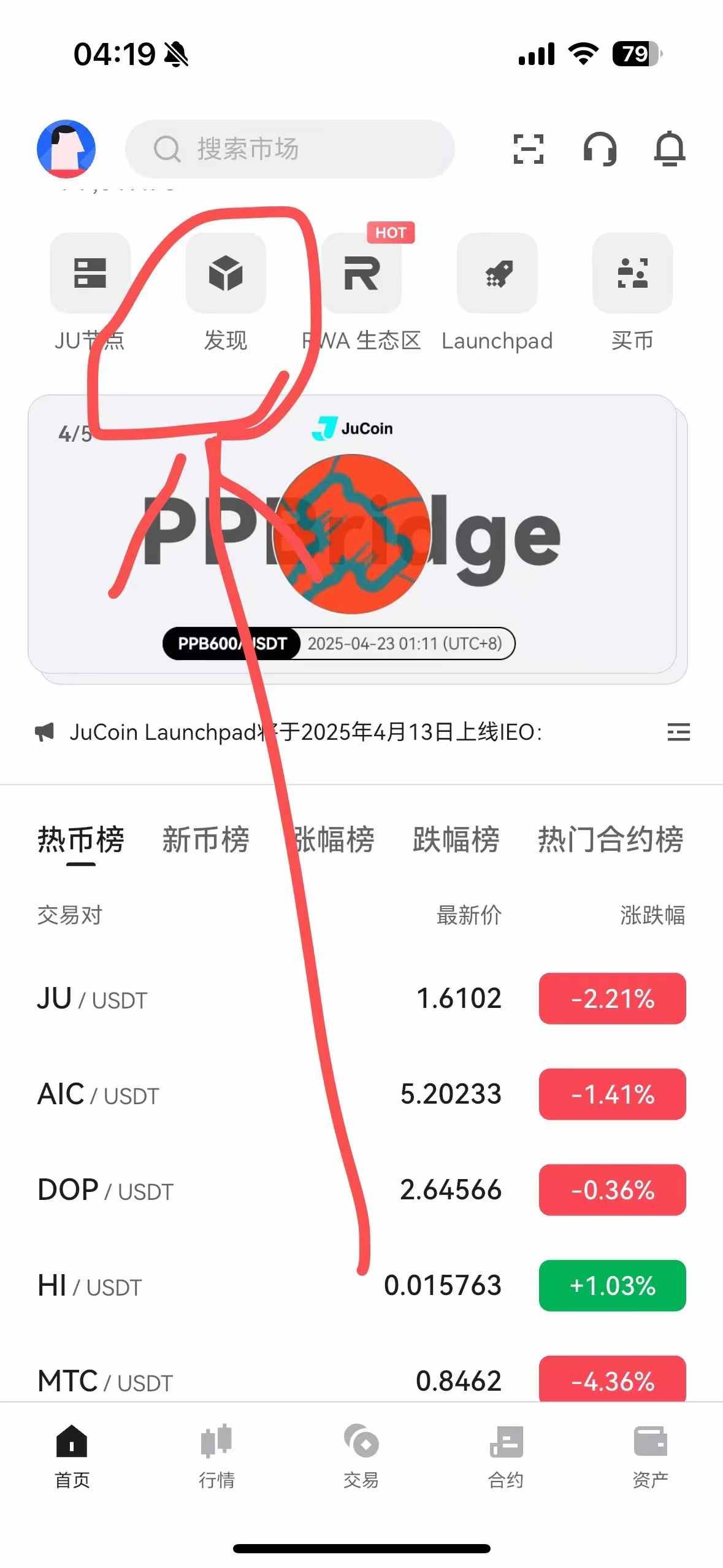Switch to the 新币榜 tab
723x1568 pixels.
[205, 839]
